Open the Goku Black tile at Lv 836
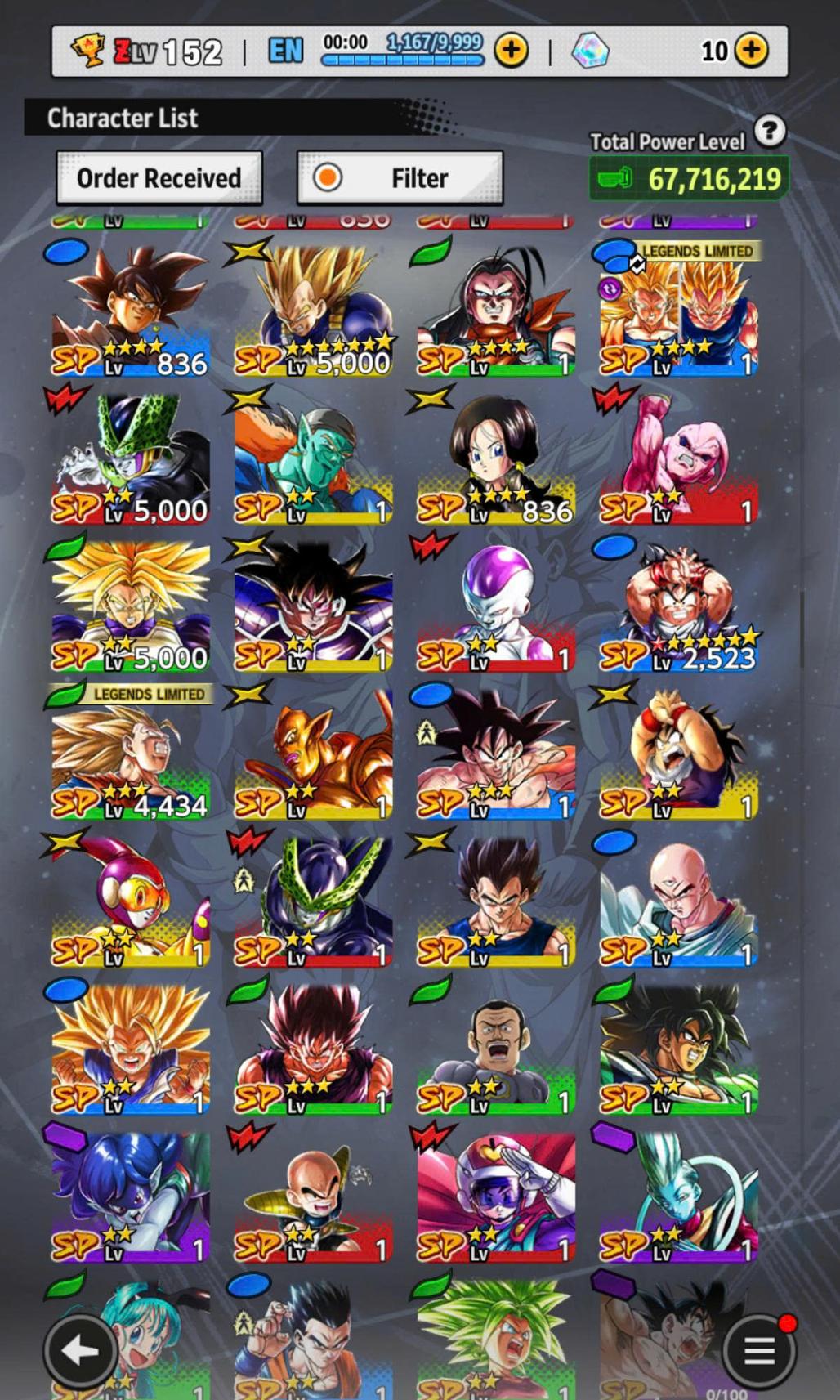840x1400 pixels. (x=131, y=312)
